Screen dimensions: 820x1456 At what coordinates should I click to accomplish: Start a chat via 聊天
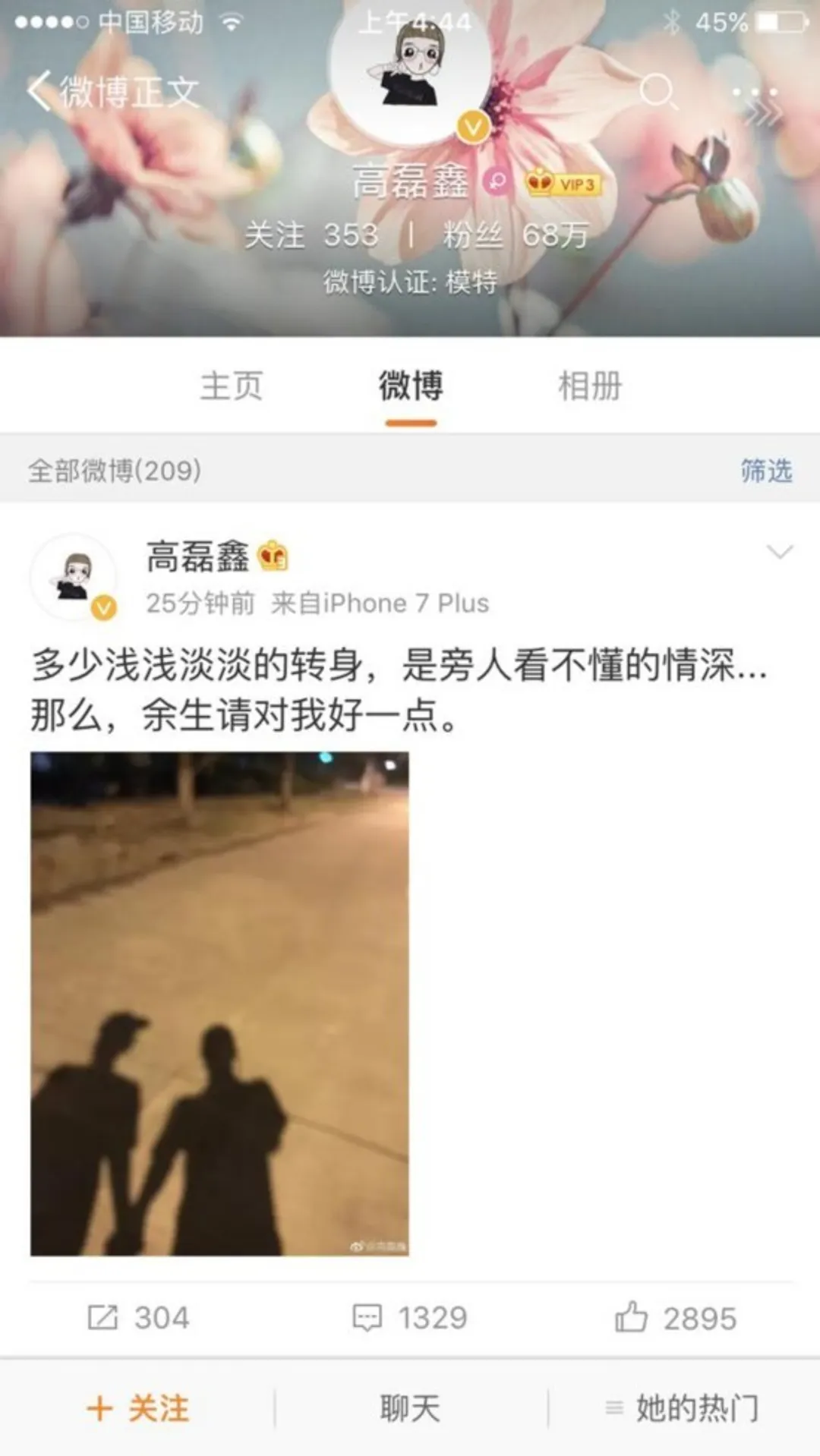pyautogui.click(x=410, y=1409)
